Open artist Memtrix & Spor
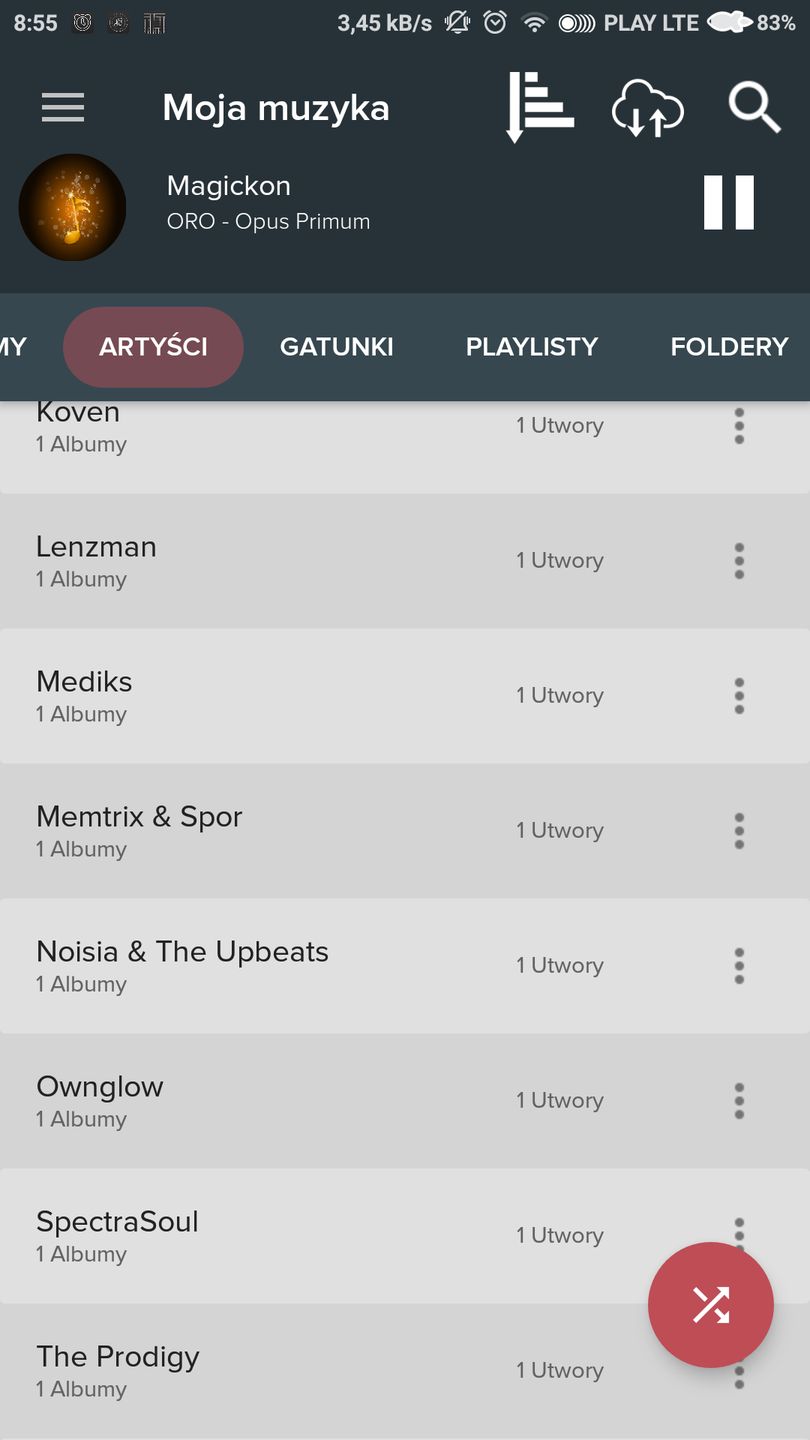 tap(250, 831)
